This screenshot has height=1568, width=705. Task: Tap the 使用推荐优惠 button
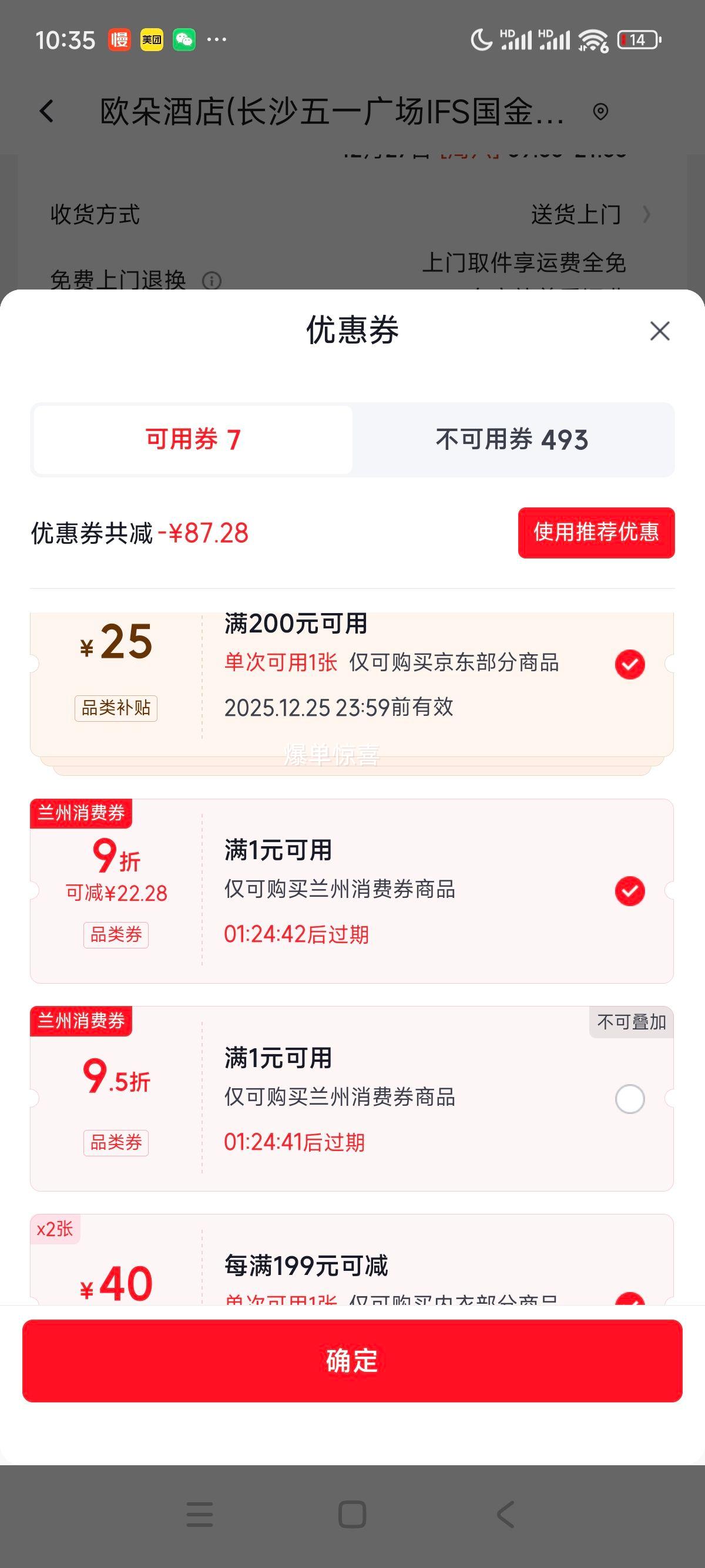click(x=596, y=533)
